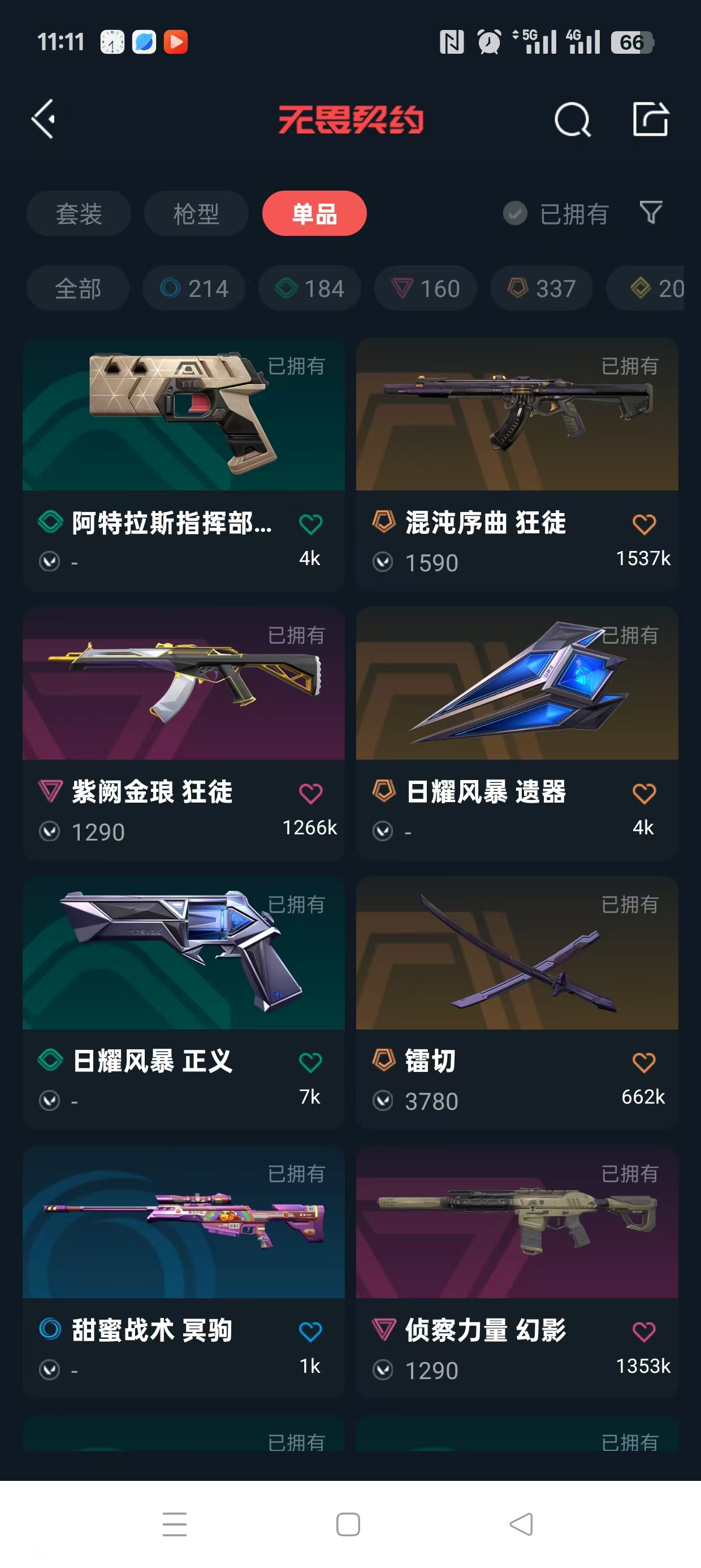This screenshot has height=1568, width=701.
Task: Filter by the 184 green rarity chip
Action: pyautogui.click(x=310, y=288)
